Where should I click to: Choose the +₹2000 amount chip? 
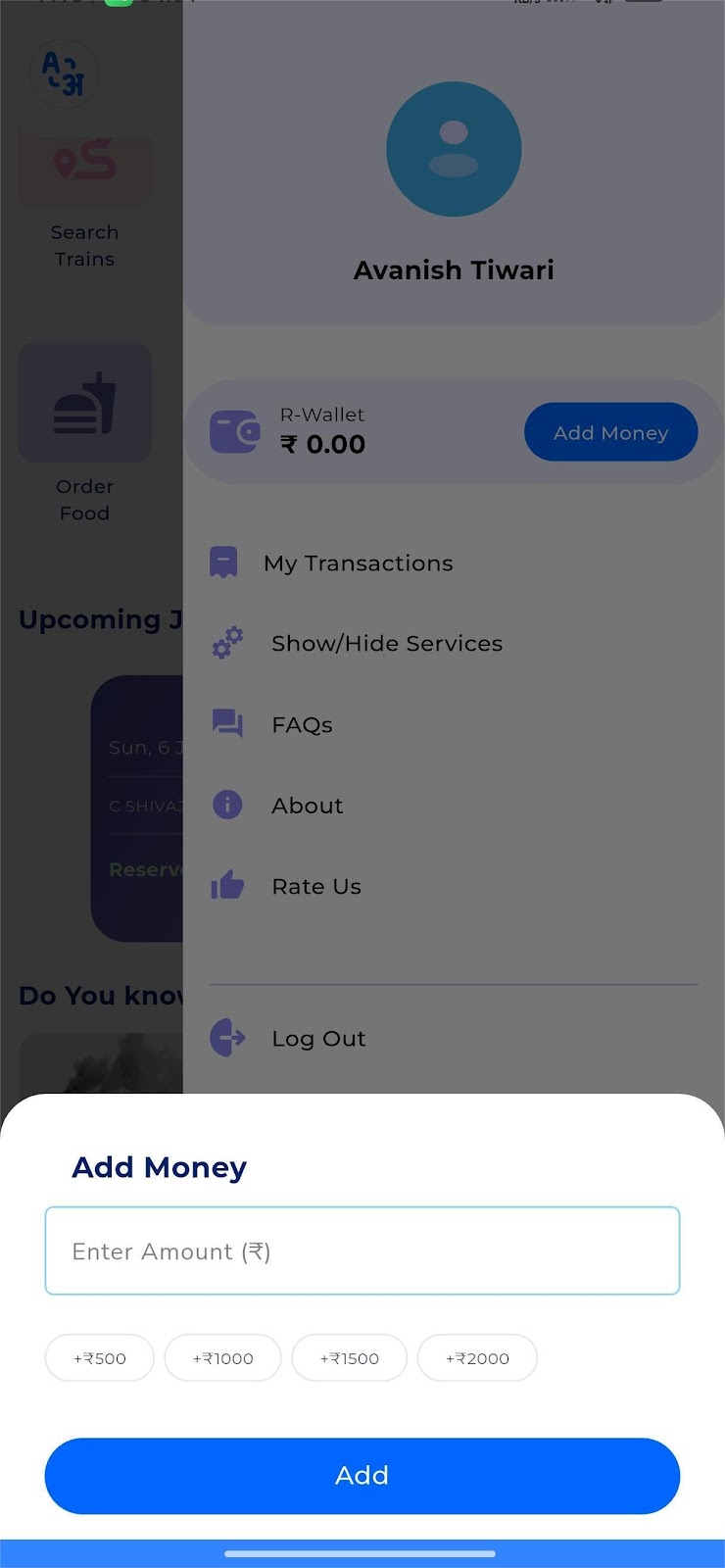pos(477,1358)
